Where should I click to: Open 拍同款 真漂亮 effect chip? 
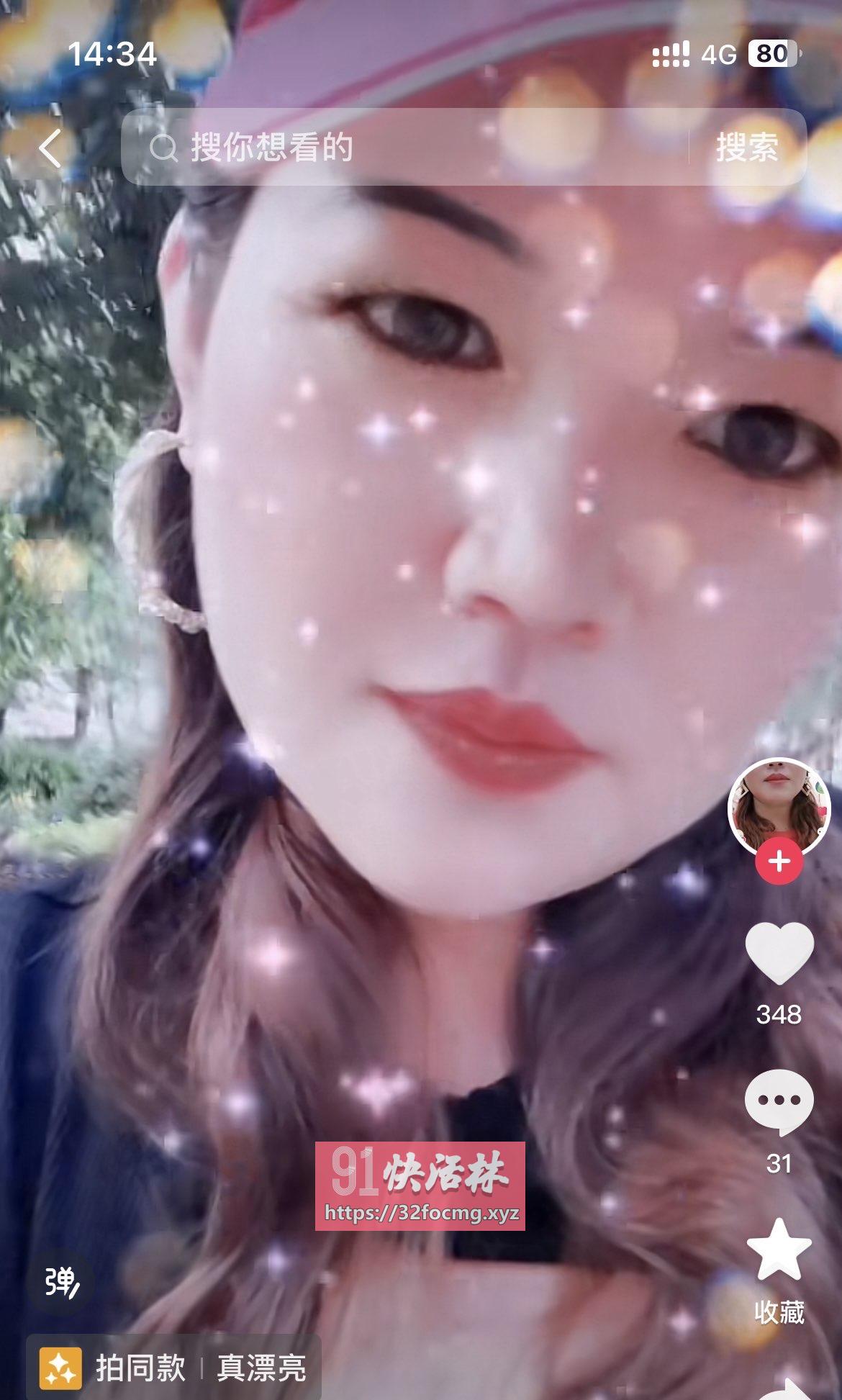click(x=174, y=1368)
